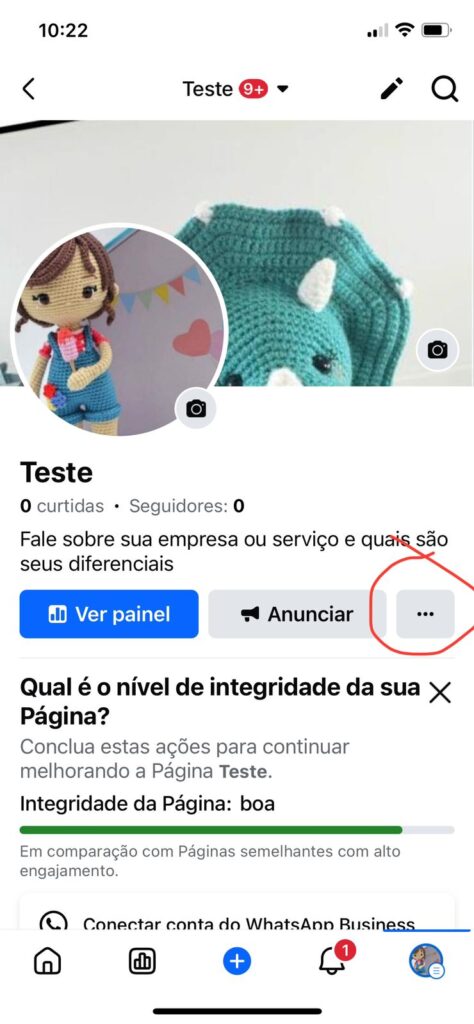
Task: Open the Ver painel button
Action: point(109,614)
